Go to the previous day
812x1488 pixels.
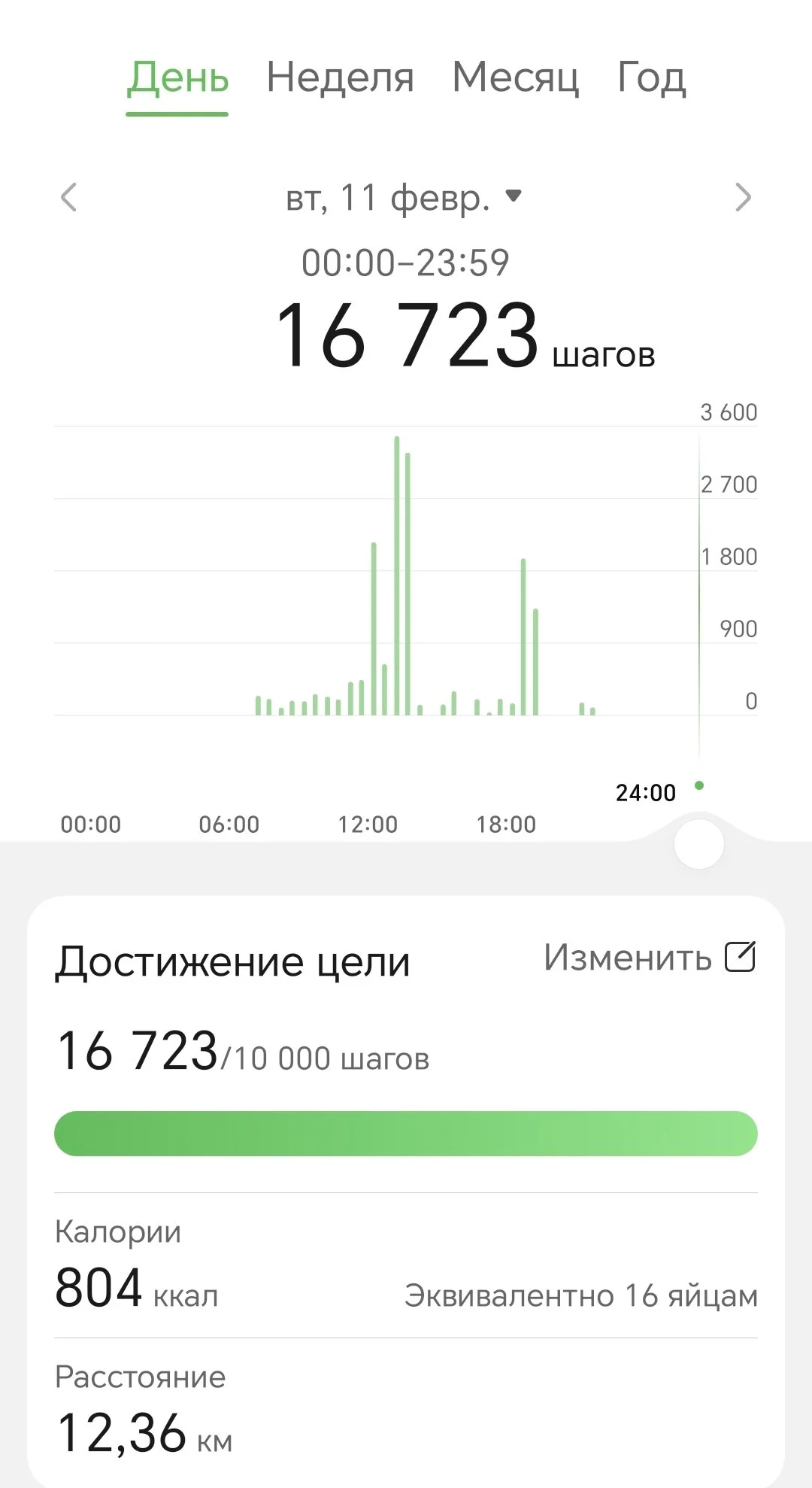tap(69, 198)
